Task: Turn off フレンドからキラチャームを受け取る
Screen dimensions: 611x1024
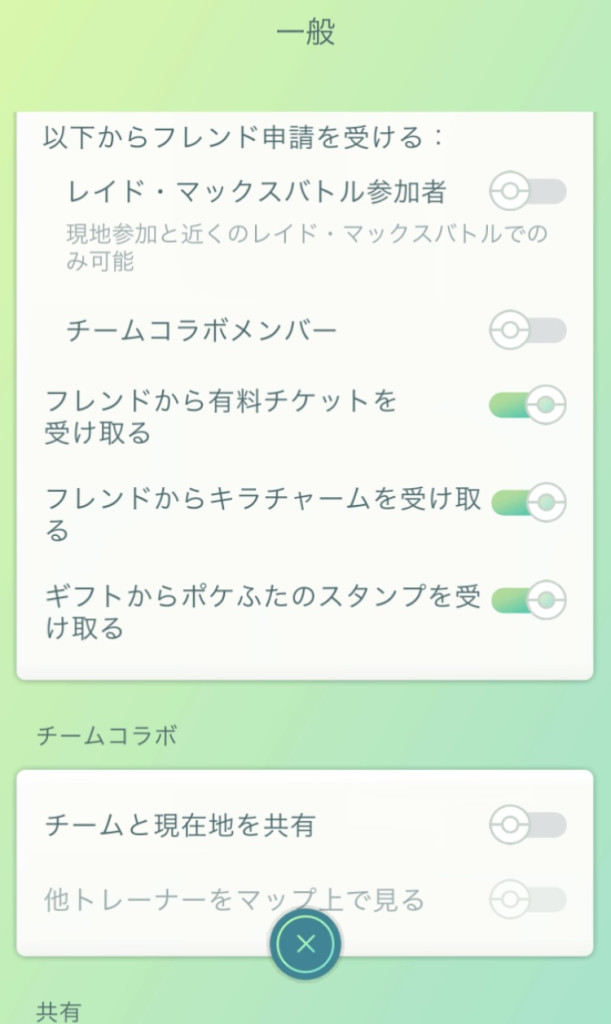Action: [528, 502]
